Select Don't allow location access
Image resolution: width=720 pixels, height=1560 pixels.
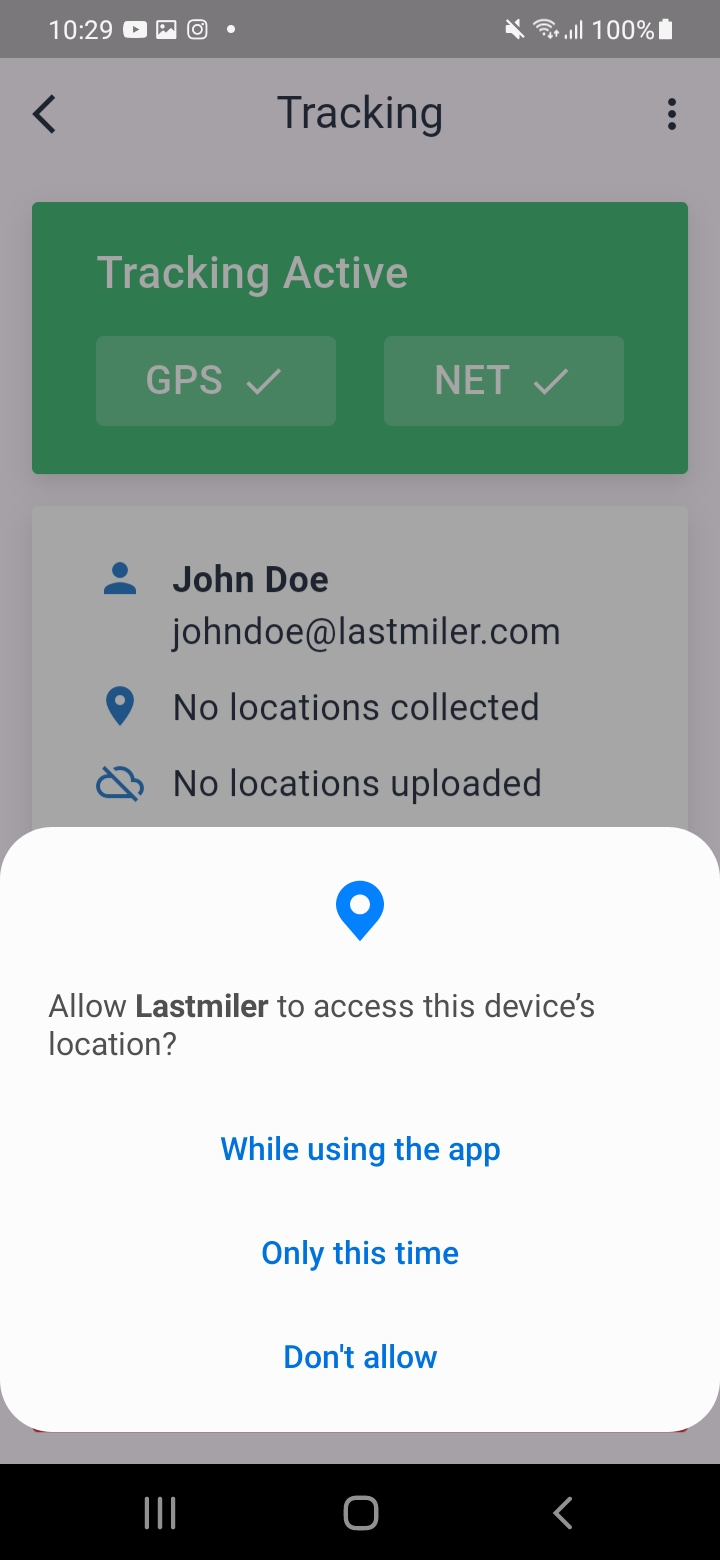click(x=360, y=1357)
